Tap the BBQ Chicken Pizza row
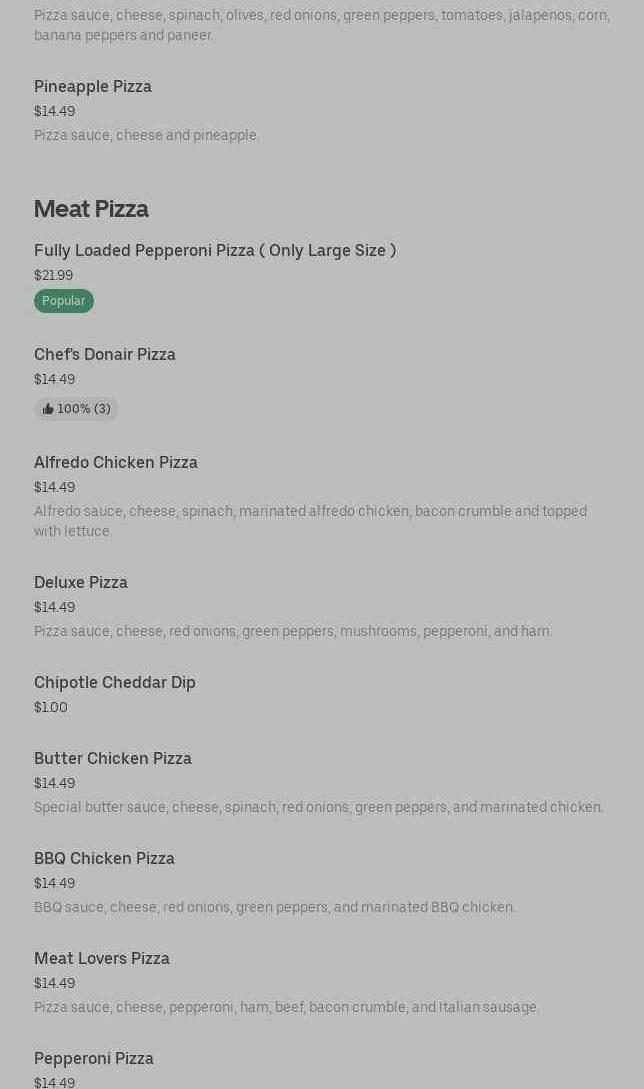 tap(322, 881)
